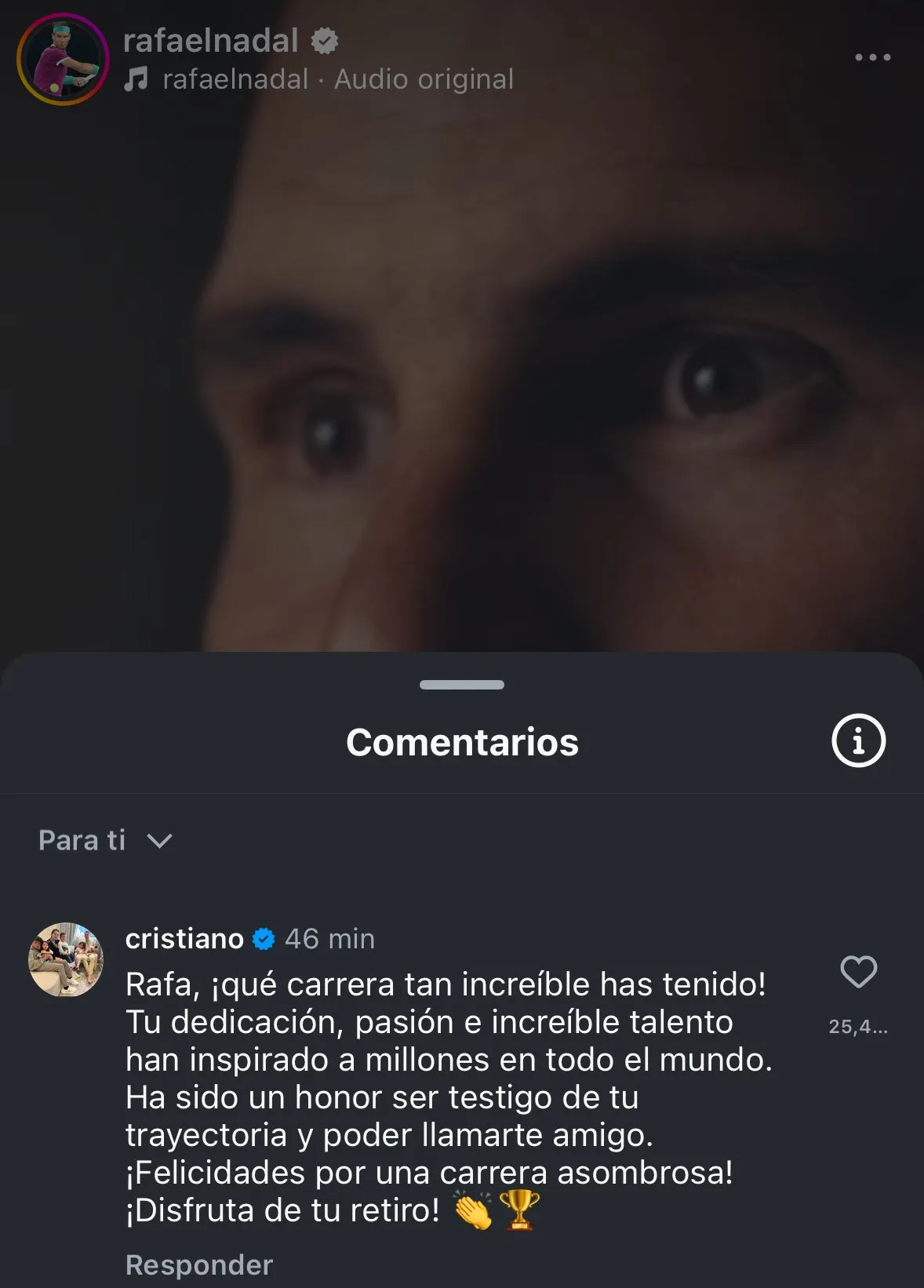Open the three-dot options menu
This screenshot has height=1288, width=924.
[871, 56]
